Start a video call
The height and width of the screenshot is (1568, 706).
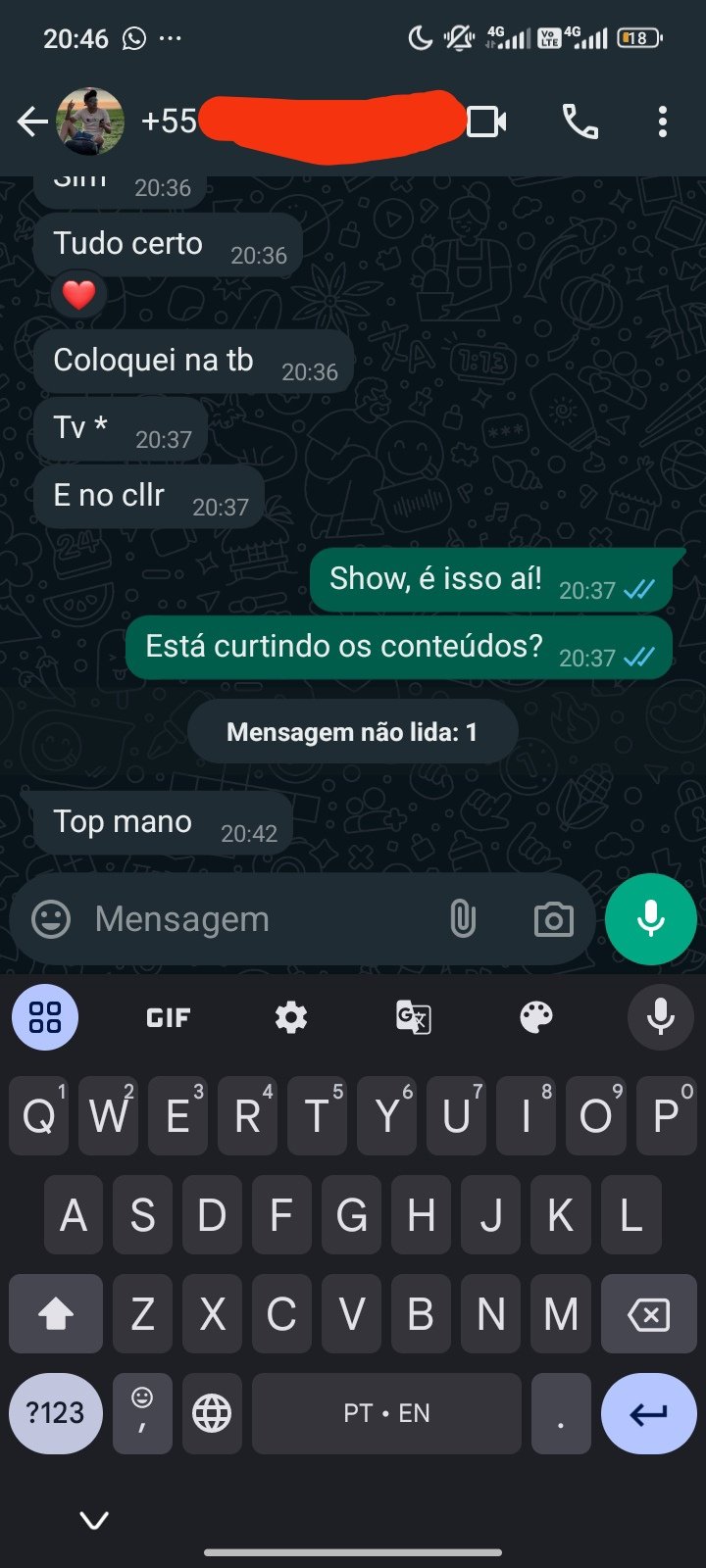point(486,122)
